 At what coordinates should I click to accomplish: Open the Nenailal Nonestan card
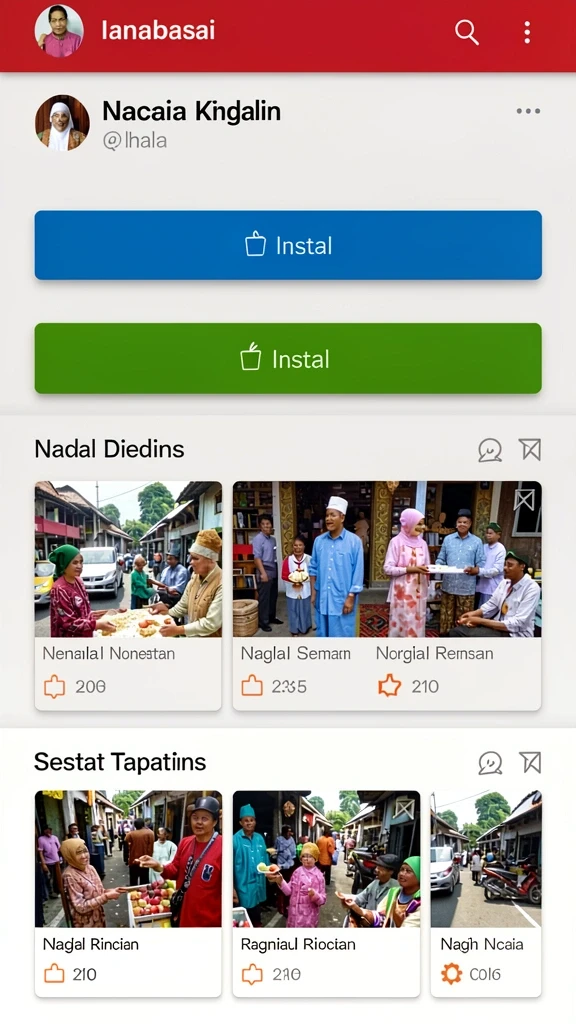(x=128, y=596)
